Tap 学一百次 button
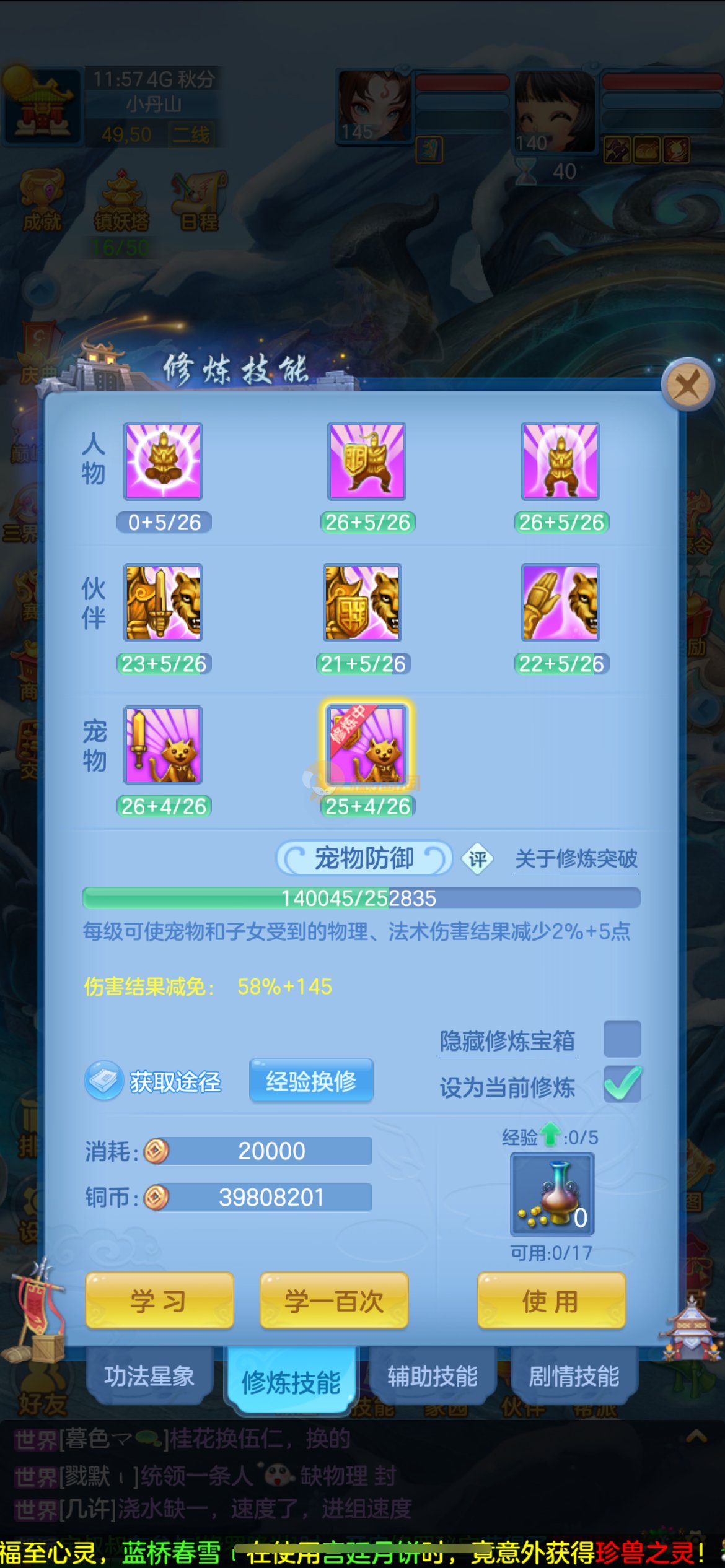The height and width of the screenshot is (1568, 725). [334, 1301]
